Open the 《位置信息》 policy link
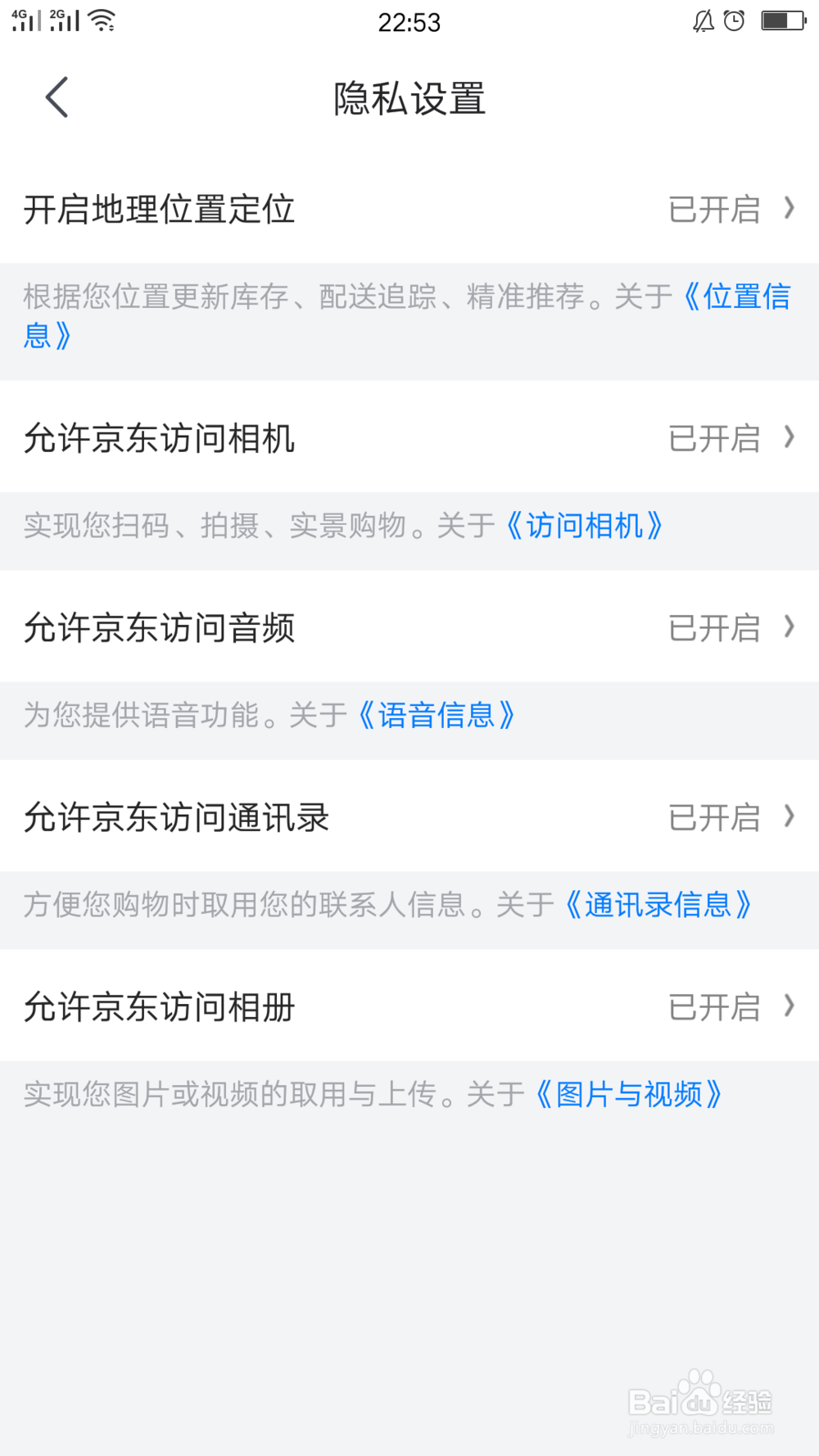The image size is (819, 1456). pos(738,297)
